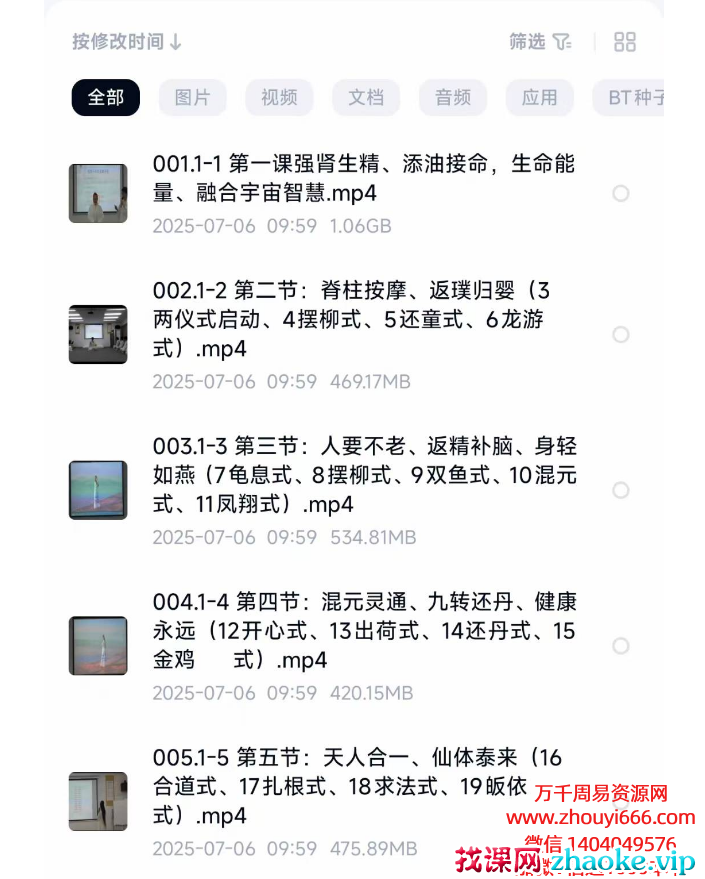Mark file 004.1-4 as selected
The height and width of the screenshot is (879, 705).
(621, 646)
